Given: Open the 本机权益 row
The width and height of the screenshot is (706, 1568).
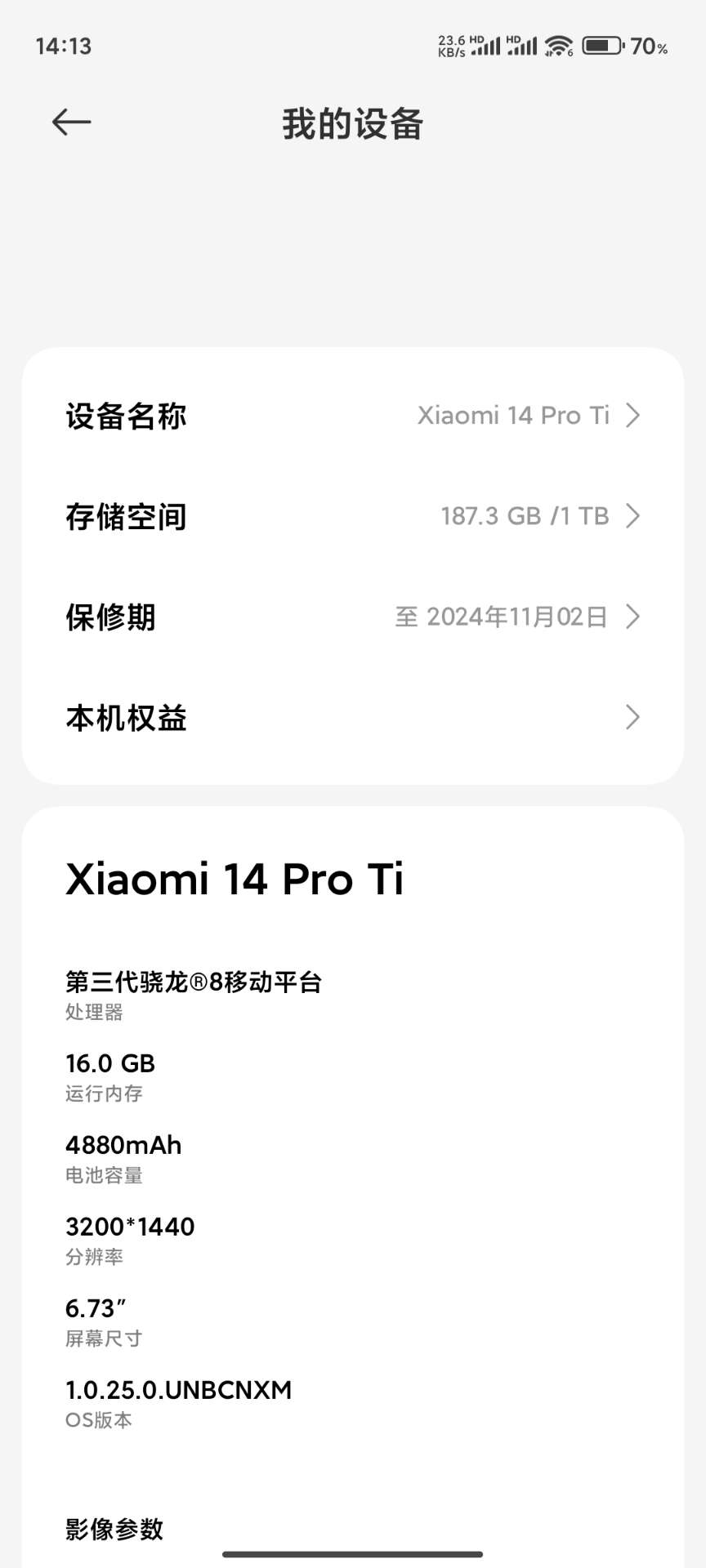Looking at the screenshot, I should (353, 717).
